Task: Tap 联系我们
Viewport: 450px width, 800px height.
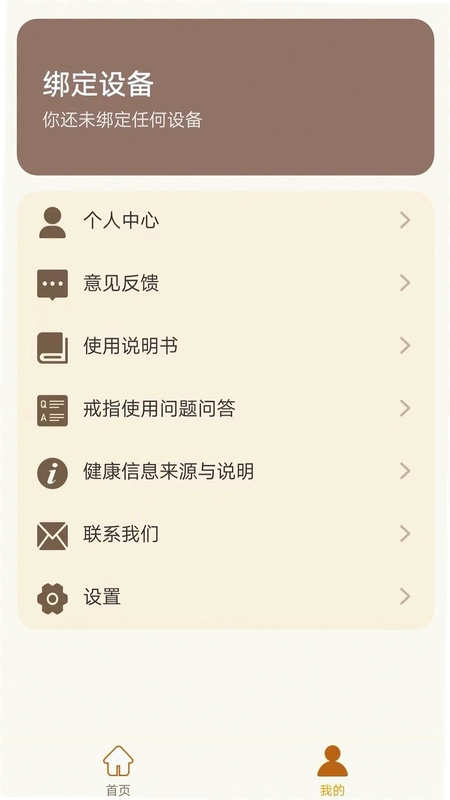Action: (225, 534)
